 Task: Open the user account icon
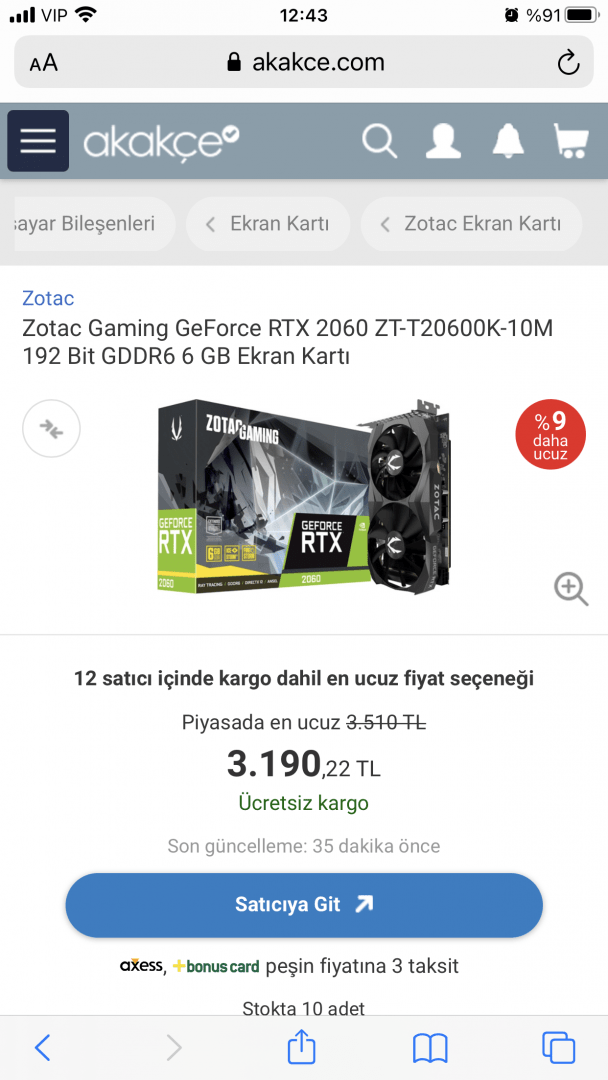443,141
